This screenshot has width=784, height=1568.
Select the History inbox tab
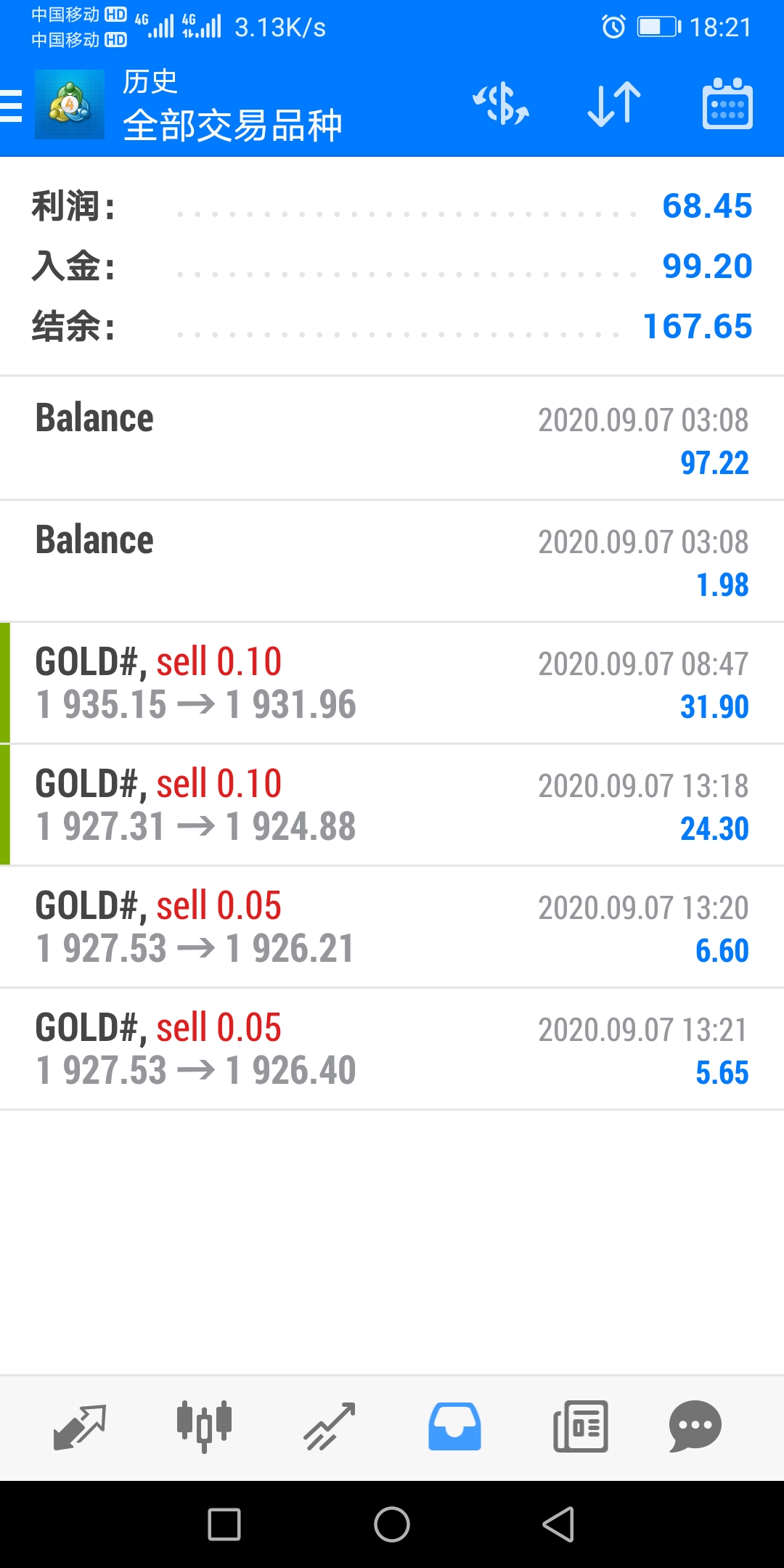point(454,1426)
